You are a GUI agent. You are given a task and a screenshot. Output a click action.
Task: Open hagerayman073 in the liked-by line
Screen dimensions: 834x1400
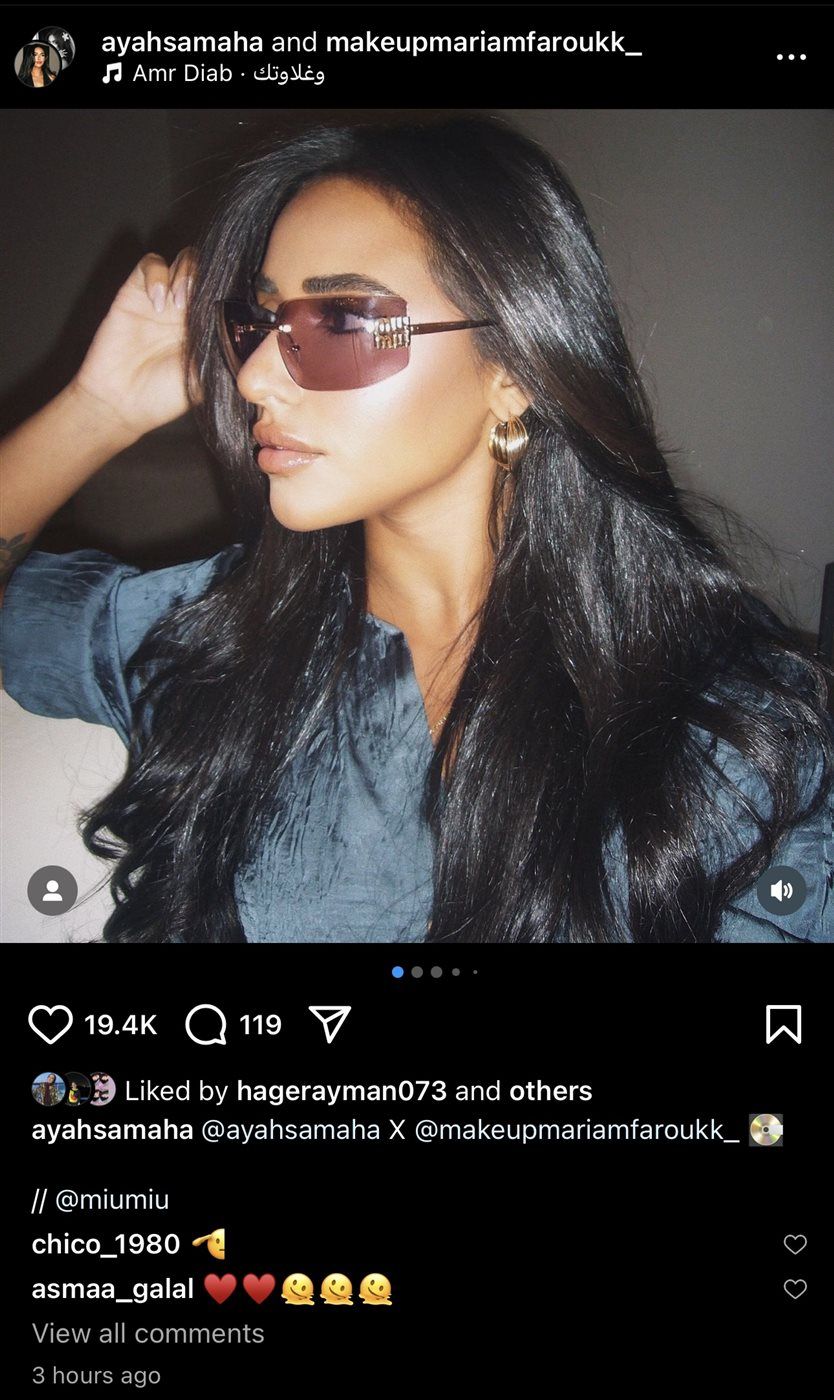click(x=340, y=1091)
